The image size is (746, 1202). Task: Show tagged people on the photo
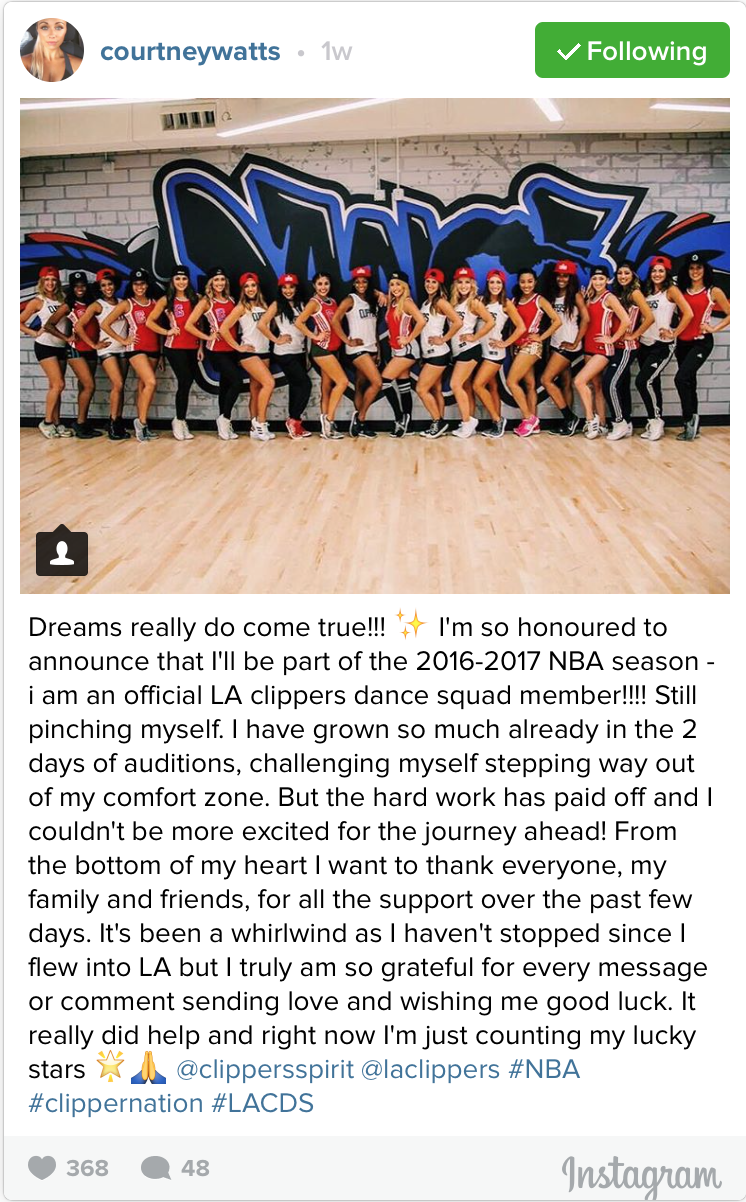coord(62,550)
